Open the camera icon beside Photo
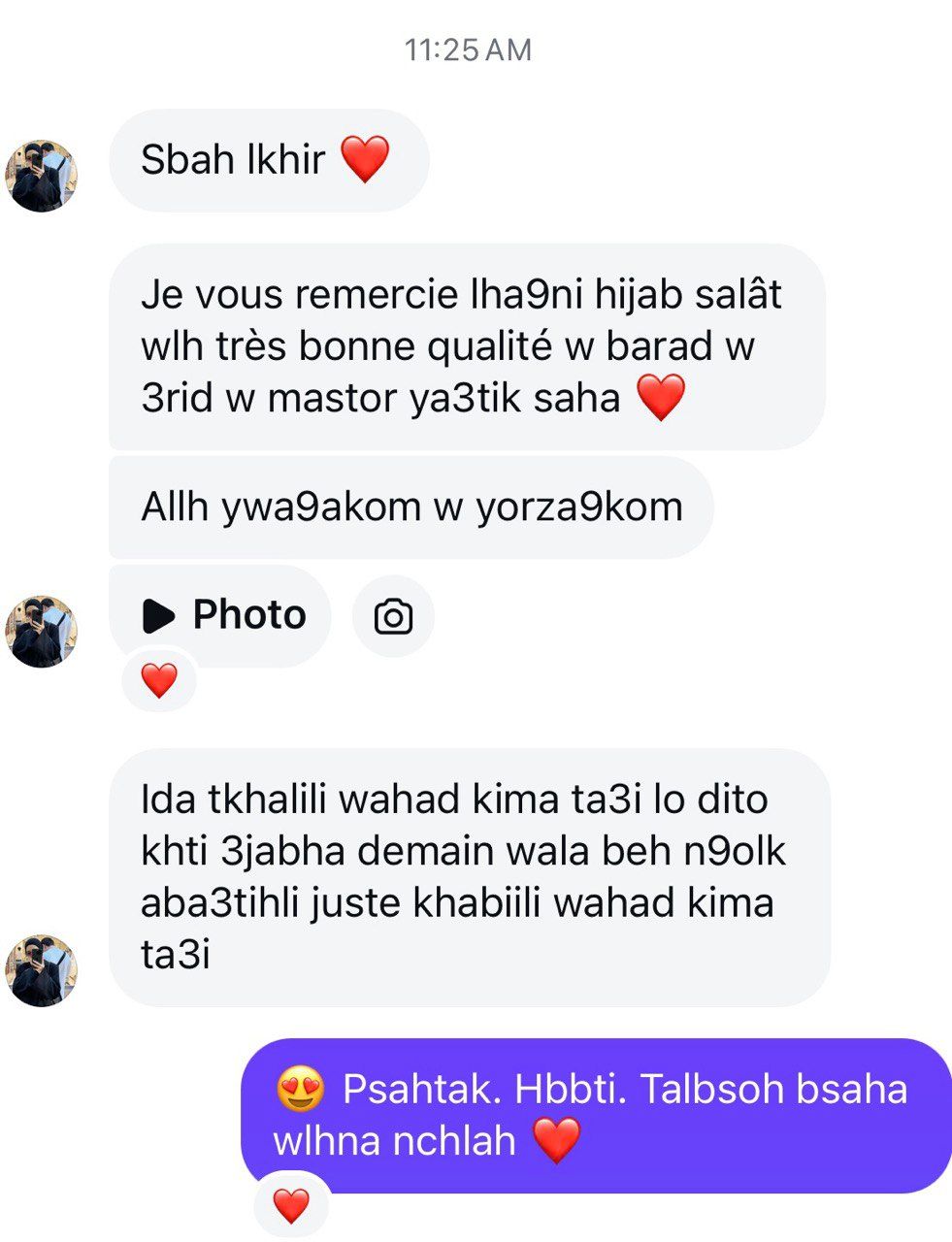Viewport: 952px width, 1242px height. [x=393, y=616]
